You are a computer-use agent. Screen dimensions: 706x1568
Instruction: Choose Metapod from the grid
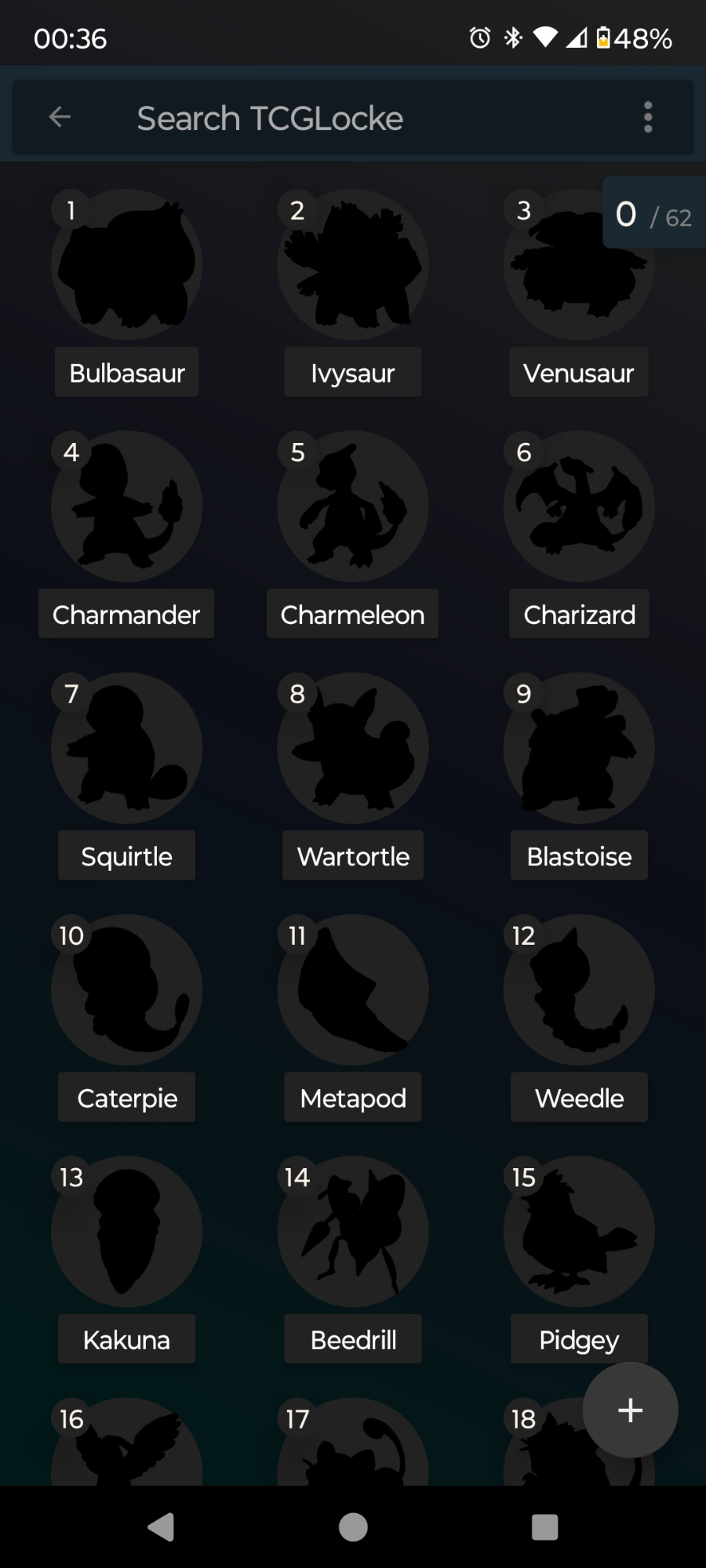[353, 991]
